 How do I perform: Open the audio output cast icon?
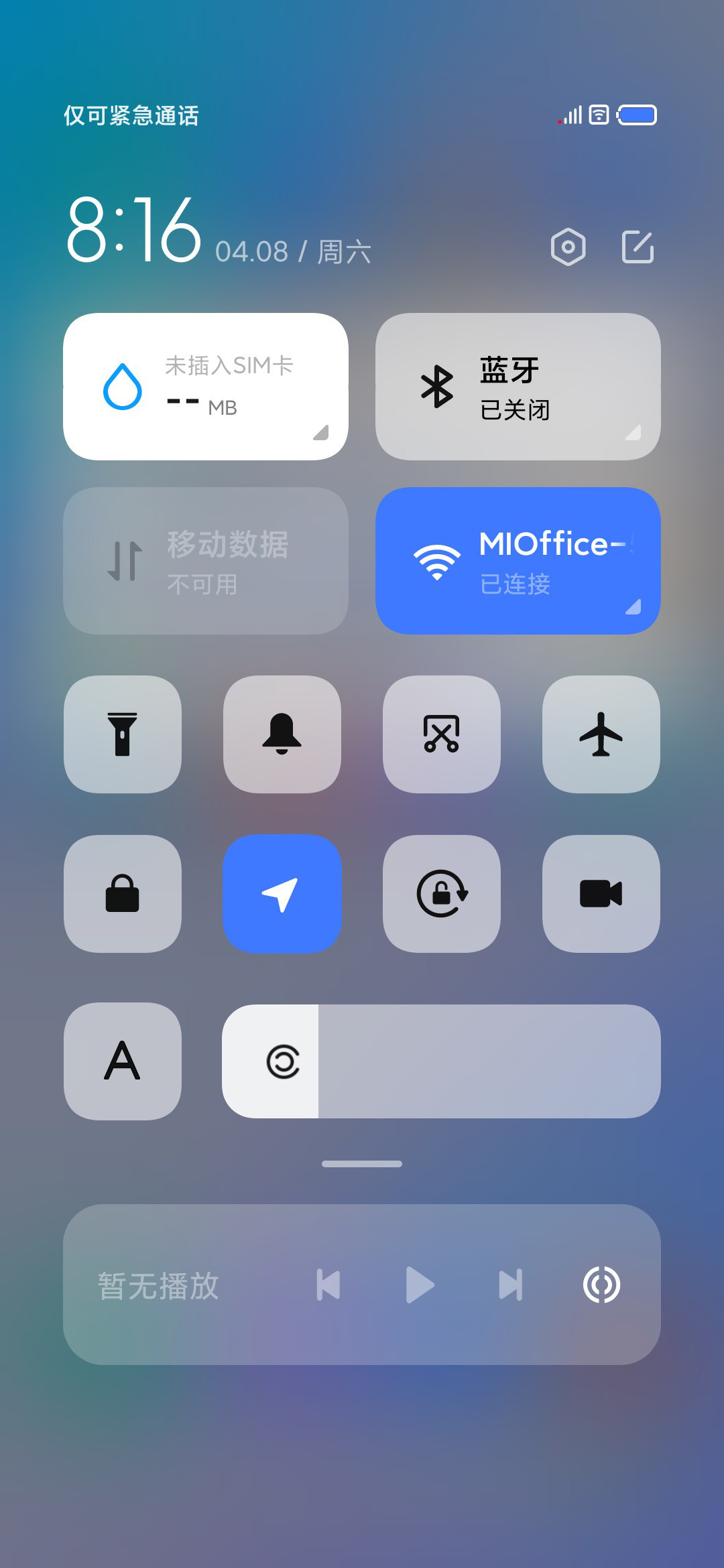tap(601, 1285)
